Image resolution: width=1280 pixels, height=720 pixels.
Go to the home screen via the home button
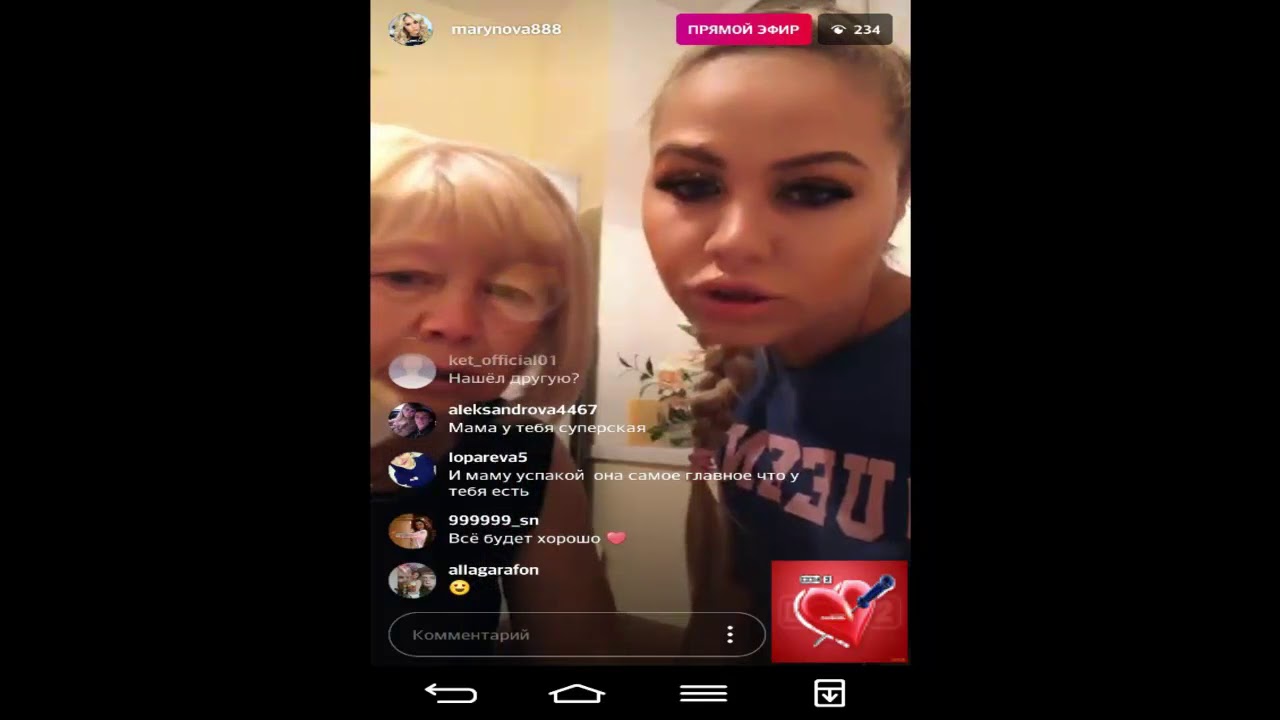pos(577,693)
